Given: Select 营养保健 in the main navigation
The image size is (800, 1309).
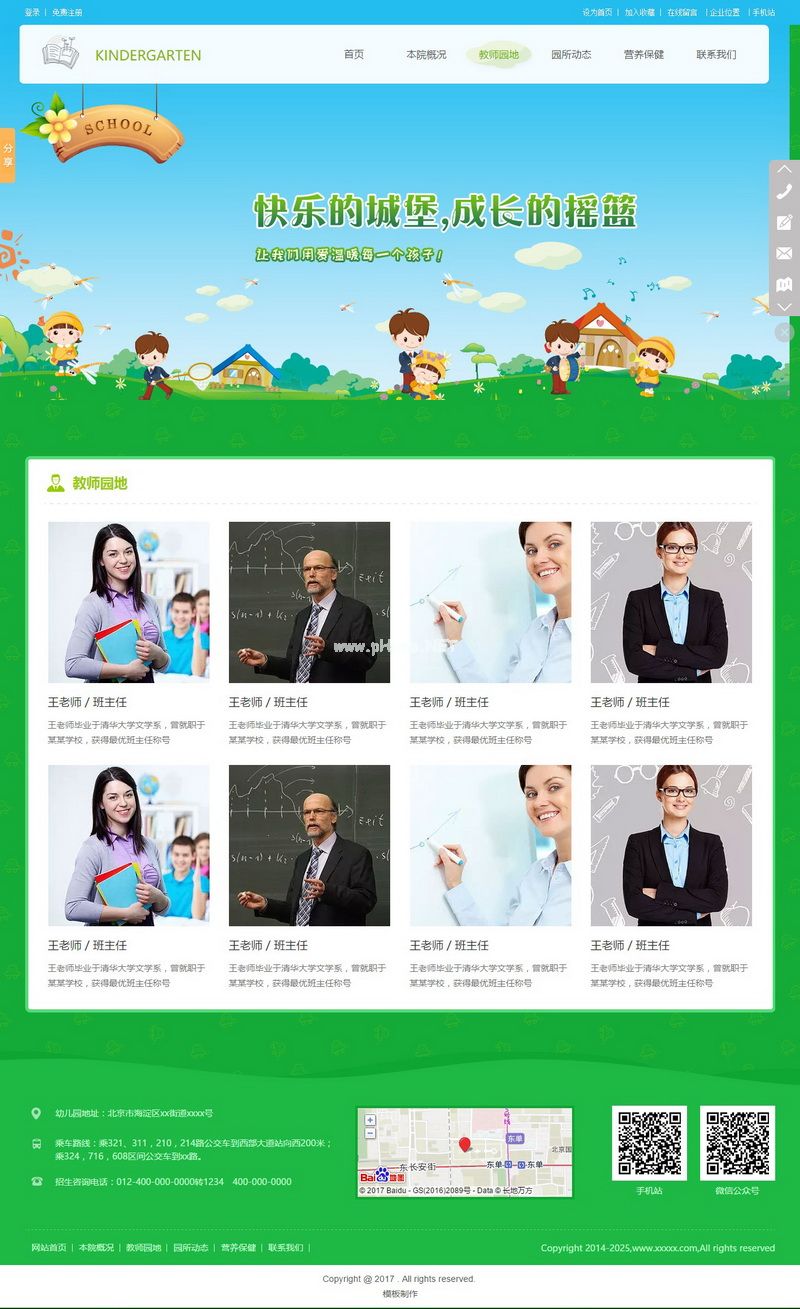Looking at the screenshot, I should click(x=643, y=55).
